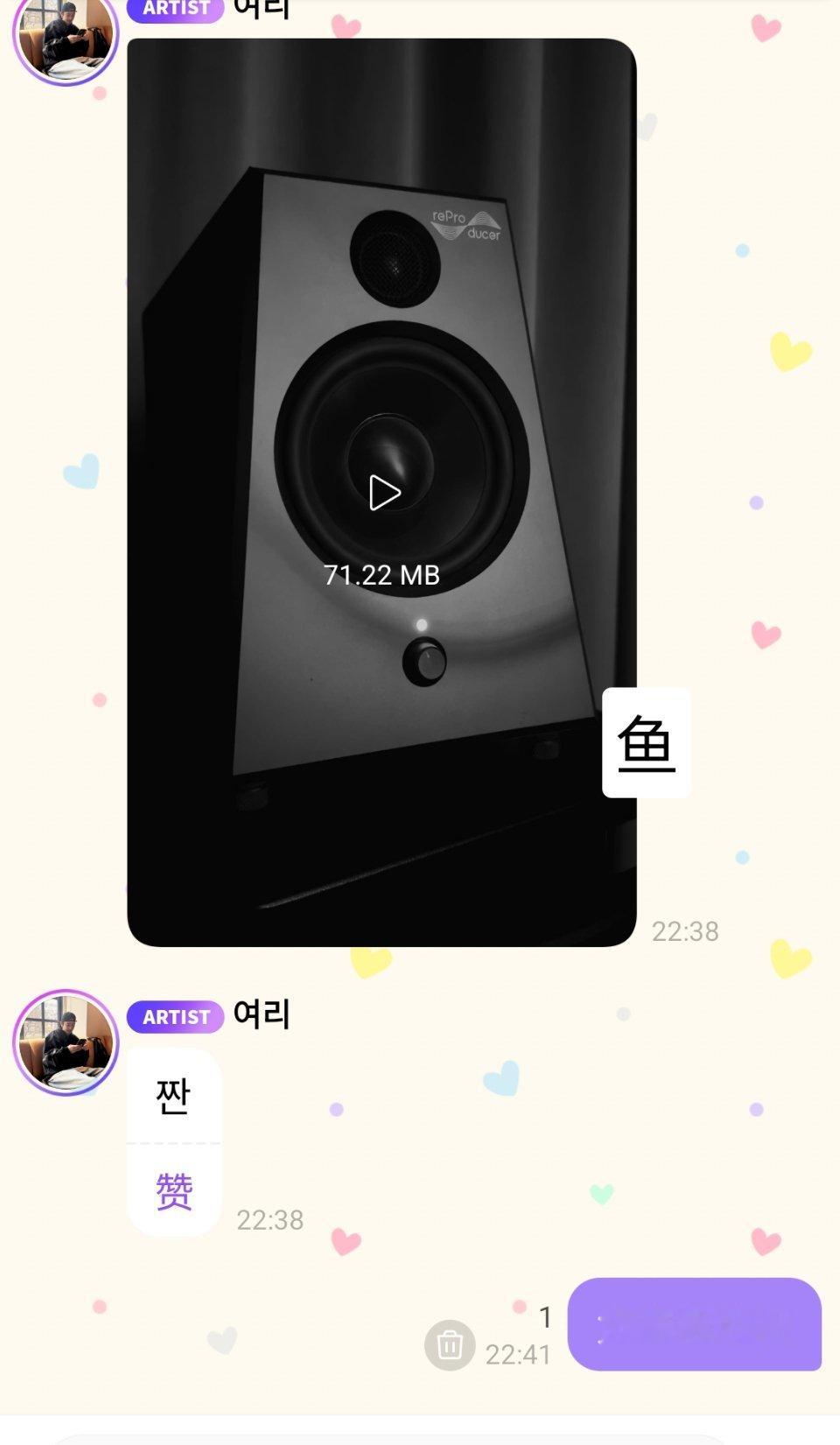Tap the unread indicator dot
The width and height of the screenshot is (840, 1445).
click(520, 1308)
